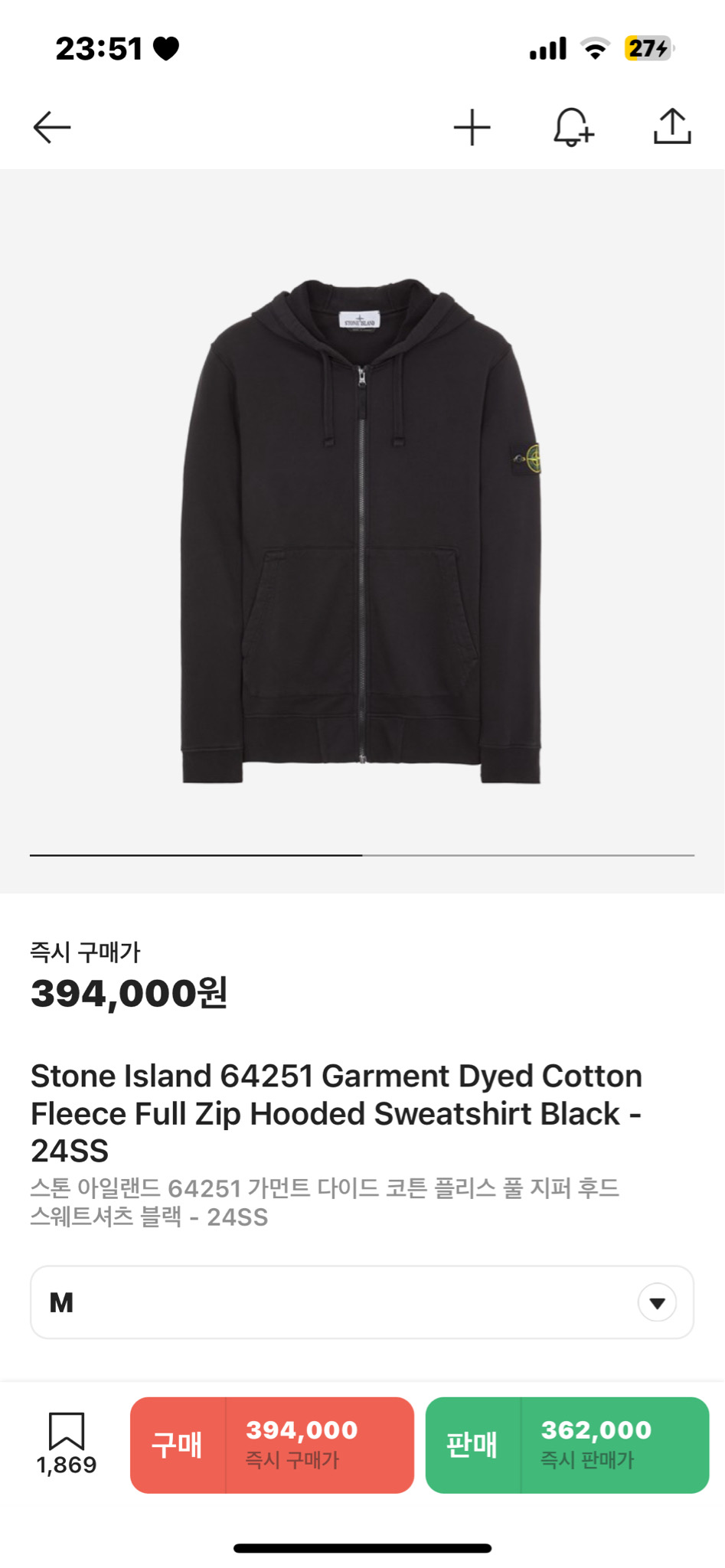This screenshot has height=1568, width=725.
Task: Open the hoodie product image
Action: pos(361,530)
